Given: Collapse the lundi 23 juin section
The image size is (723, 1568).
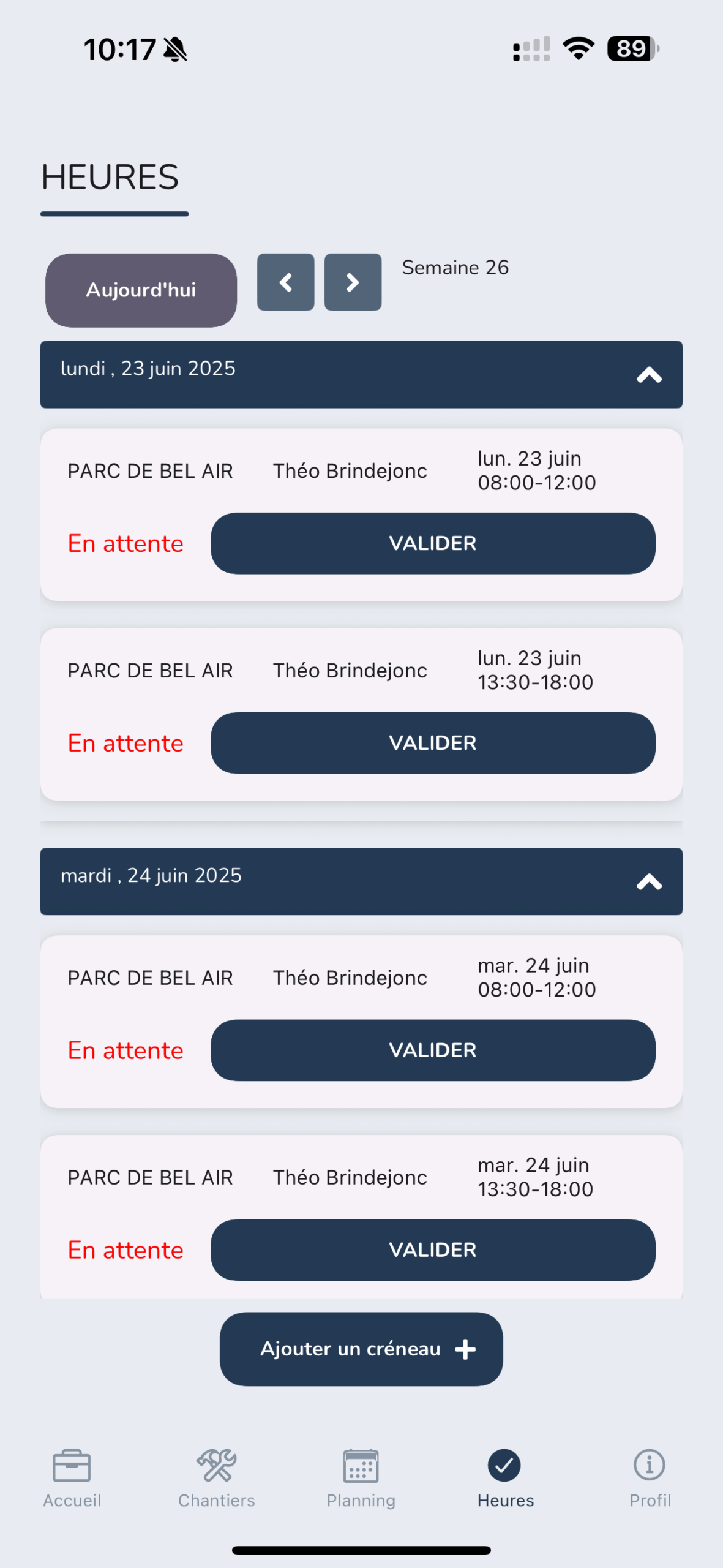Looking at the screenshot, I should tap(649, 375).
